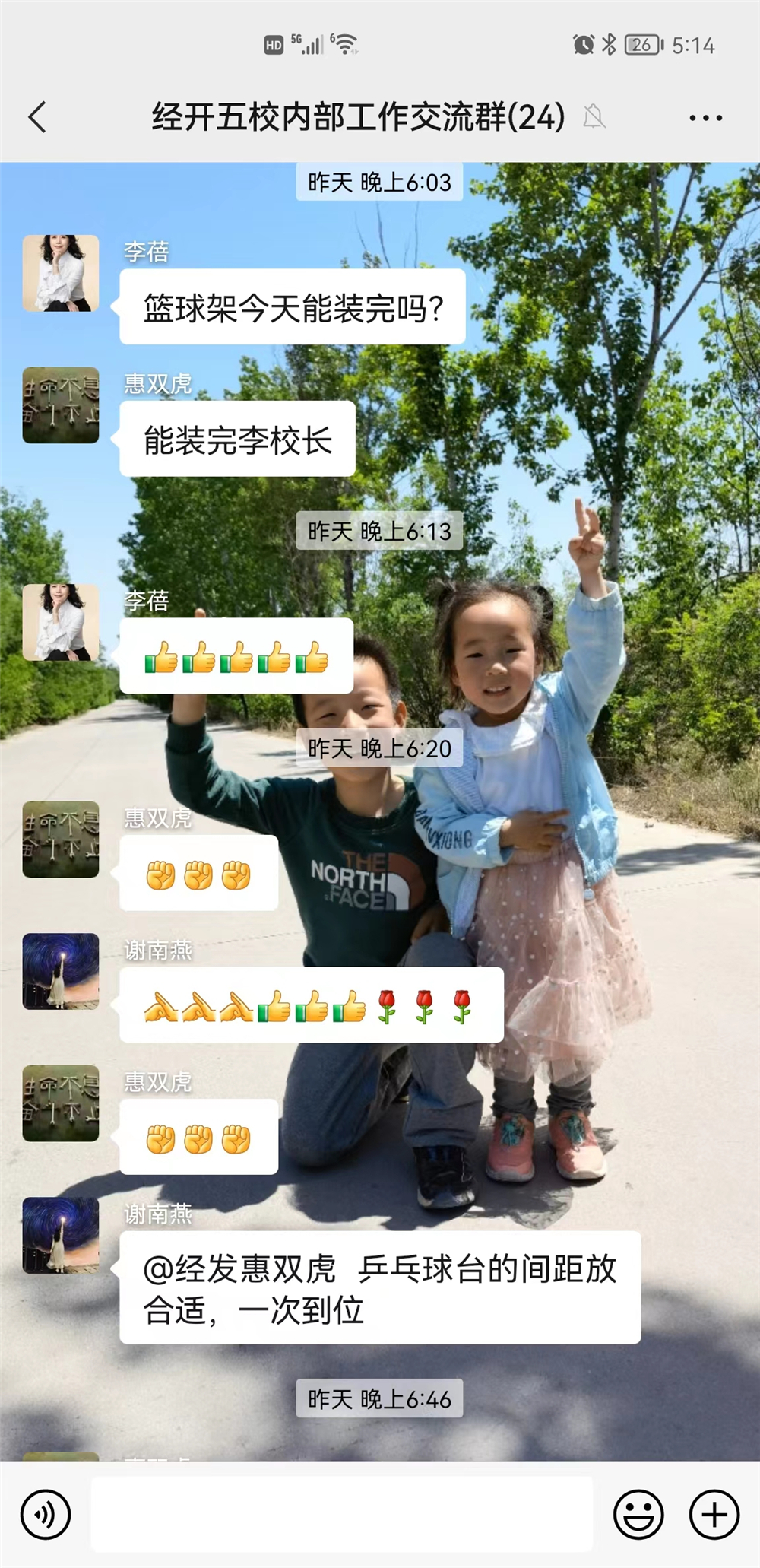Image resolution: width=760 pixels, height=1568 pixels.
Task: Go back from the group chat
Action: [38, 117]
